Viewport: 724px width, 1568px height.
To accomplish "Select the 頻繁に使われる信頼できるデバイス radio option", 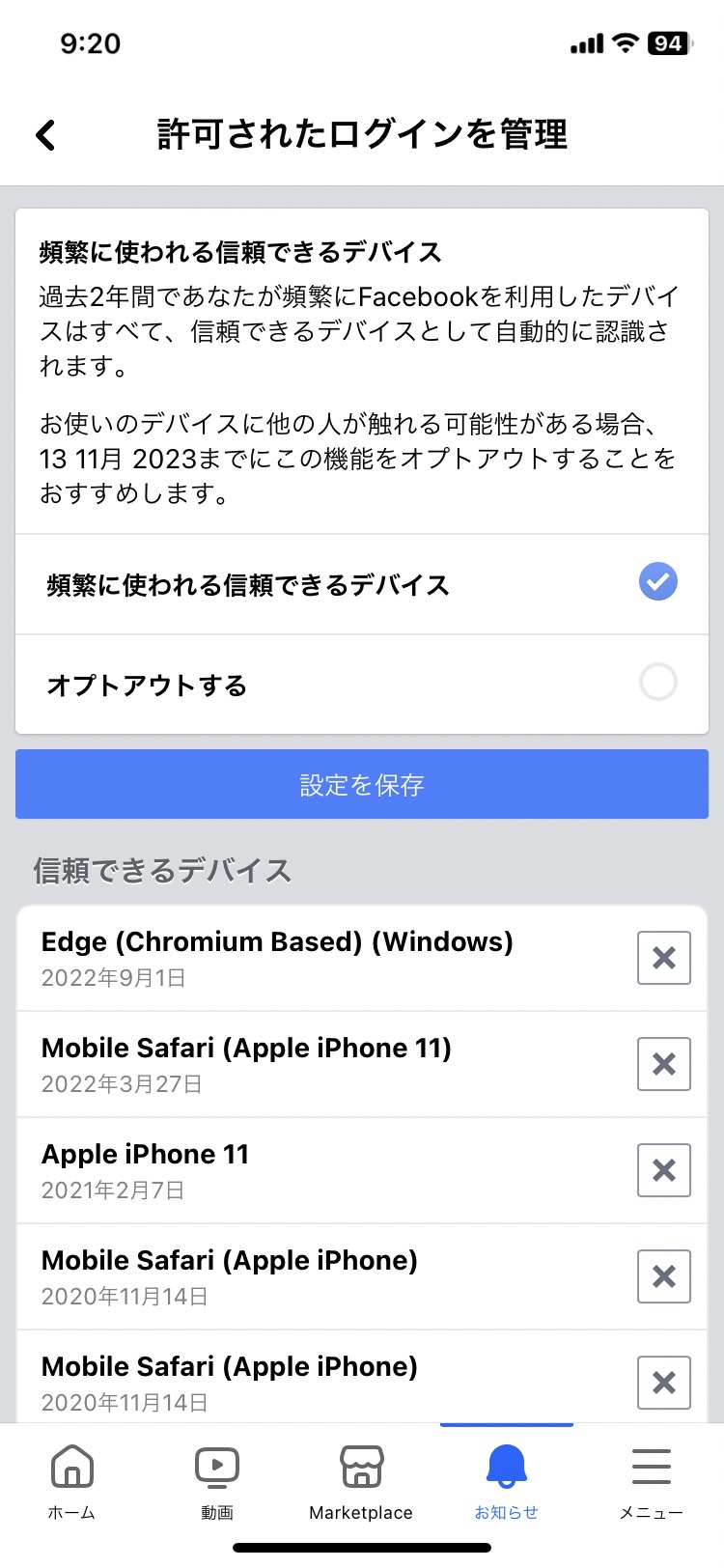I will (x=362, y=584).
